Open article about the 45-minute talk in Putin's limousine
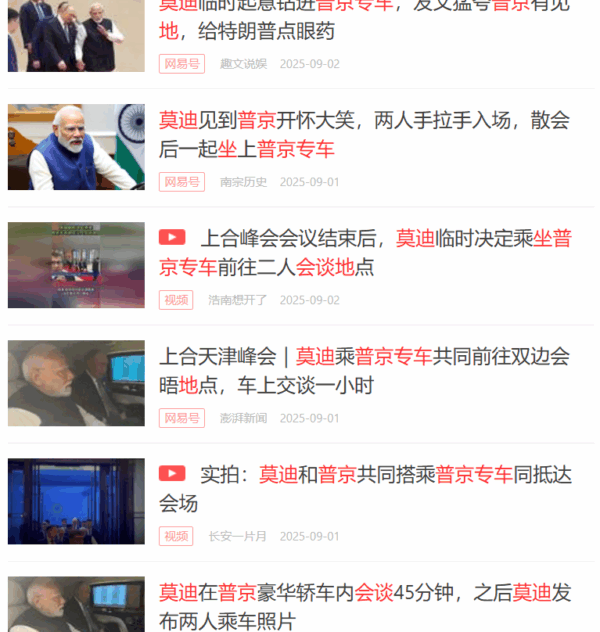This screenshot has height=632, width=600. (363, 606)
